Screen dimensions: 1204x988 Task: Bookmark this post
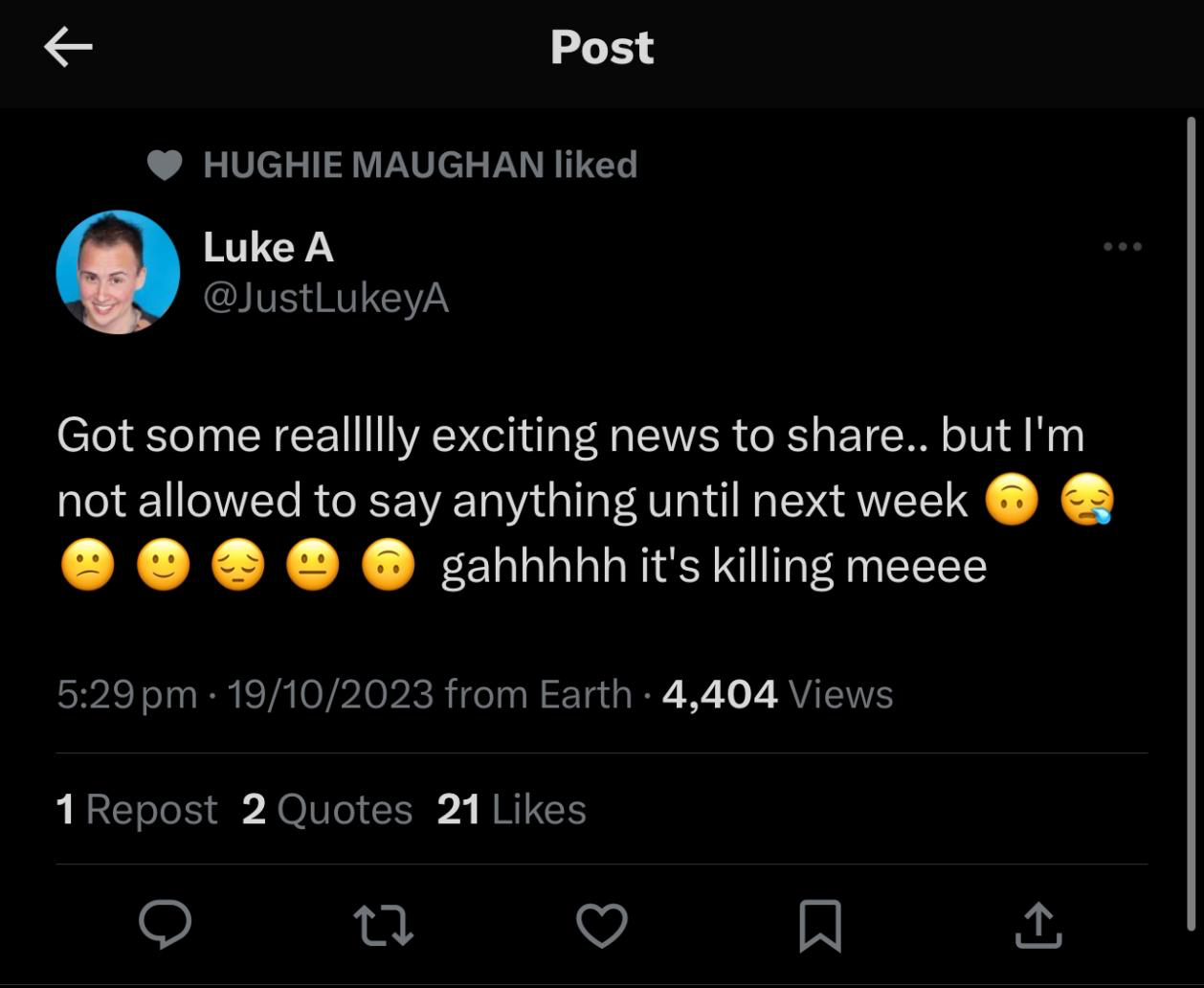(820, 926)
